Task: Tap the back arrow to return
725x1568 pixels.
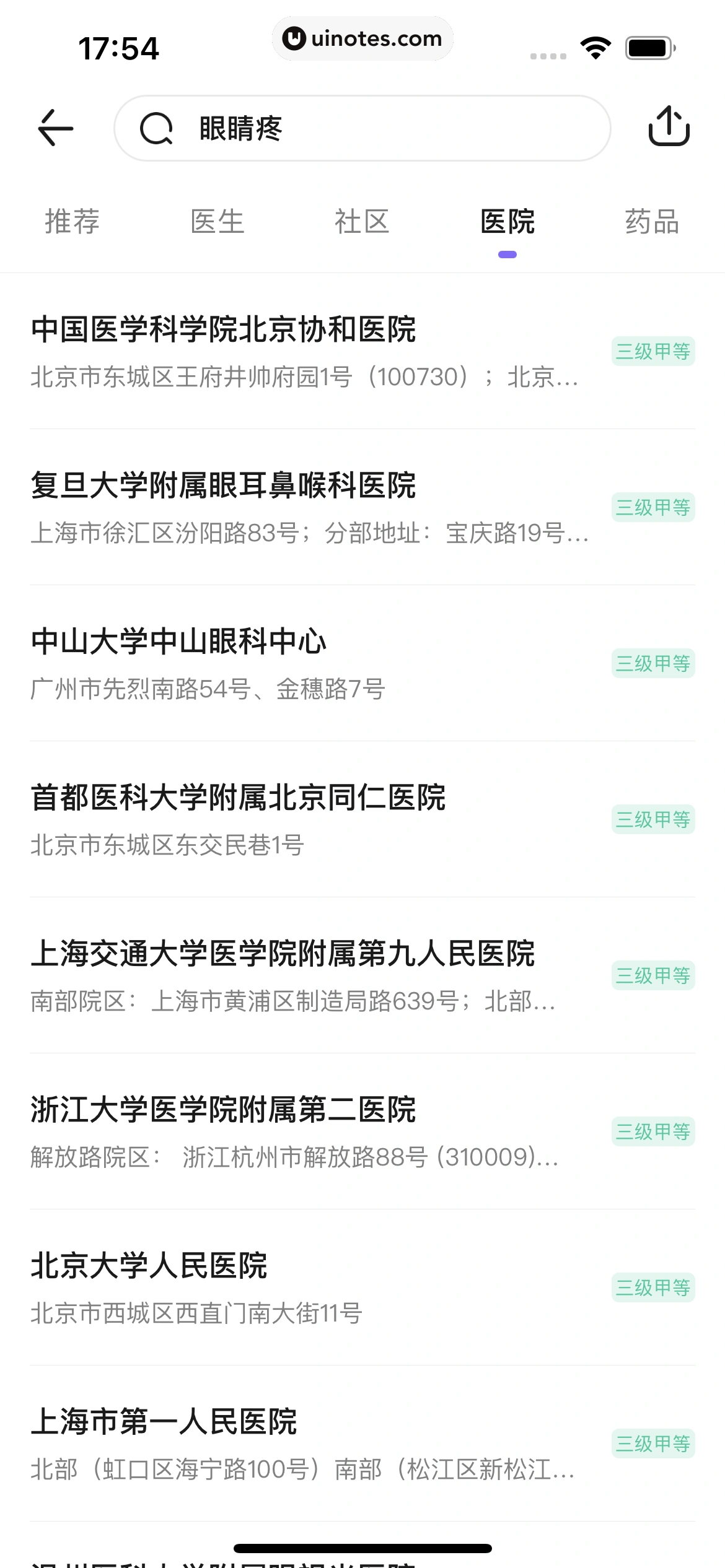Action: (55, 128)
